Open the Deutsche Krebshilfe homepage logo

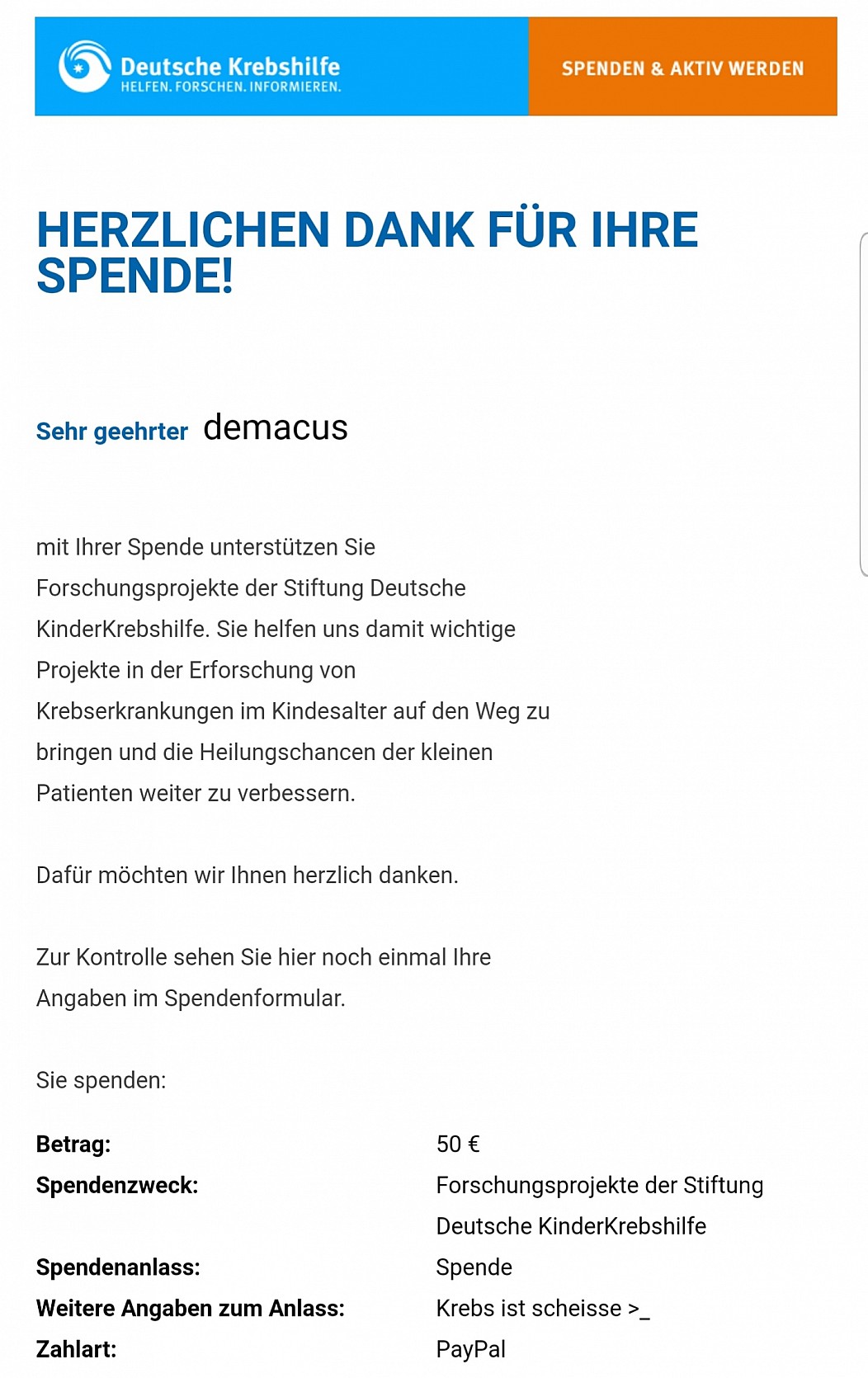(200, 68)
